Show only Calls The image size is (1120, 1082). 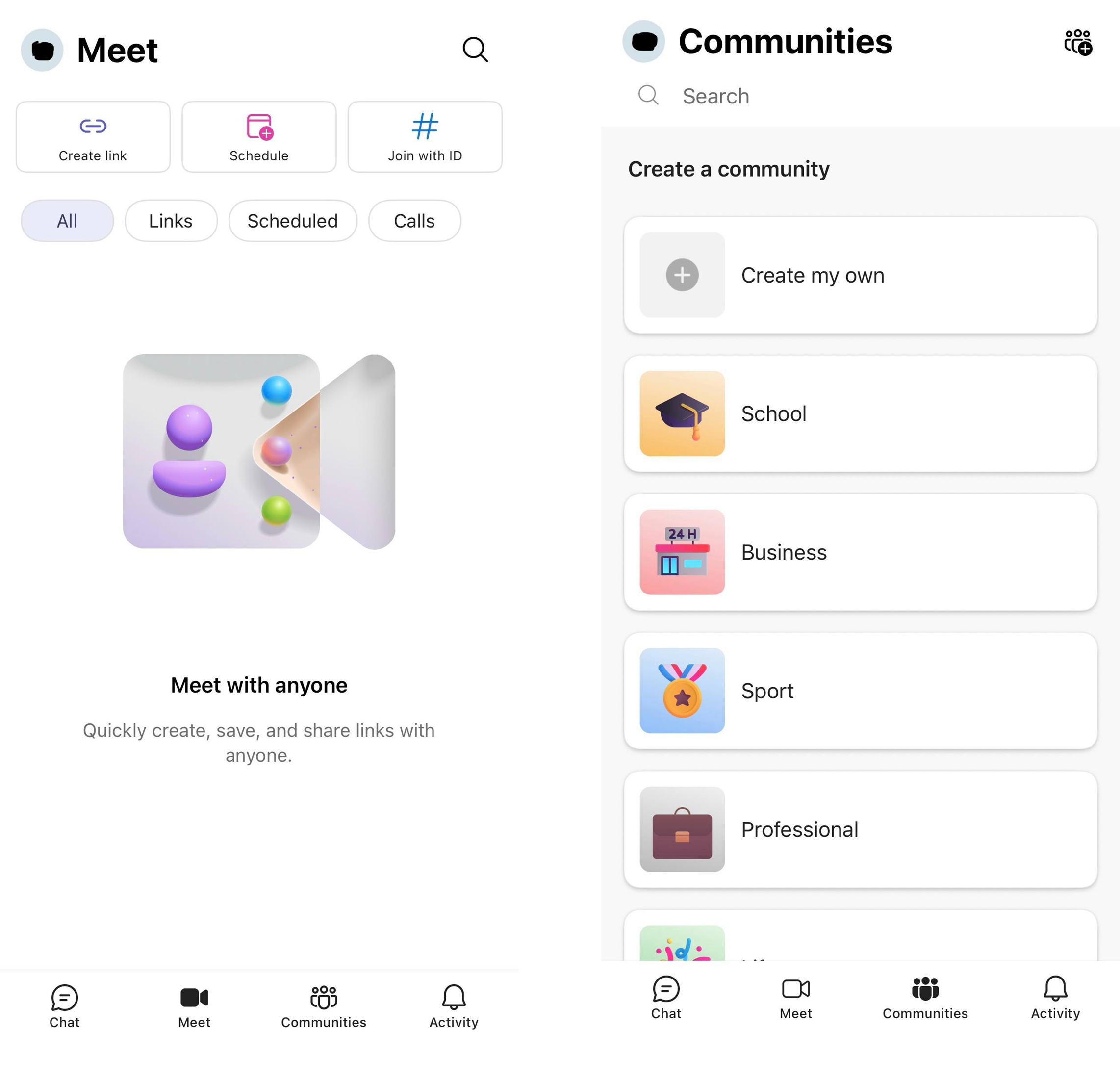click(x=414, y=221)
